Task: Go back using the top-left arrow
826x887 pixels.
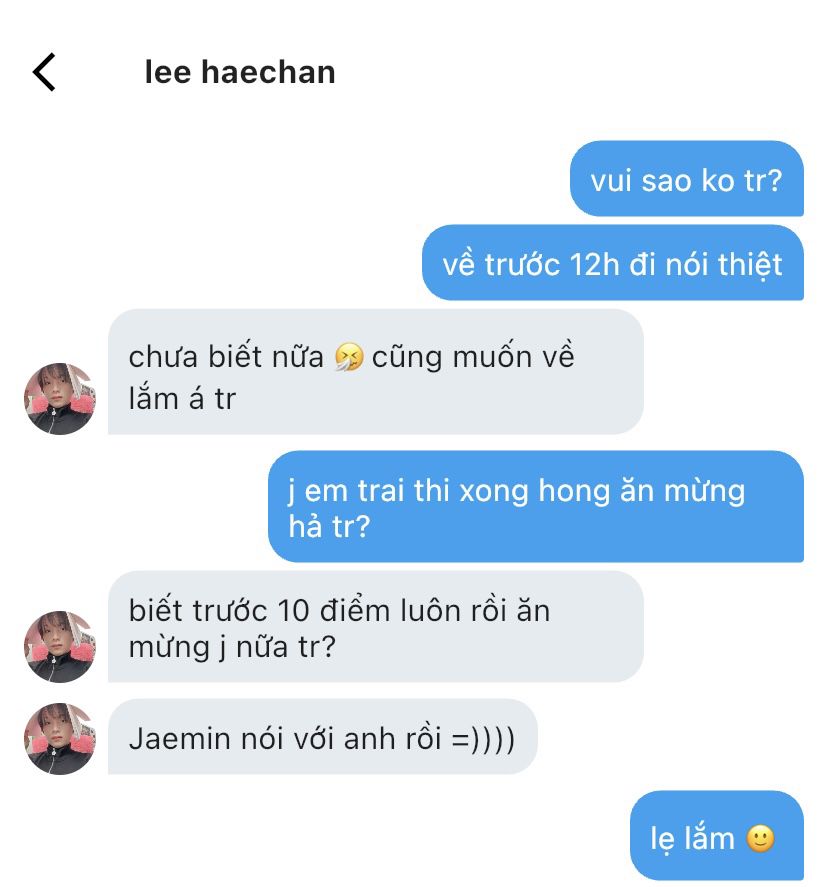Action: 44,73
